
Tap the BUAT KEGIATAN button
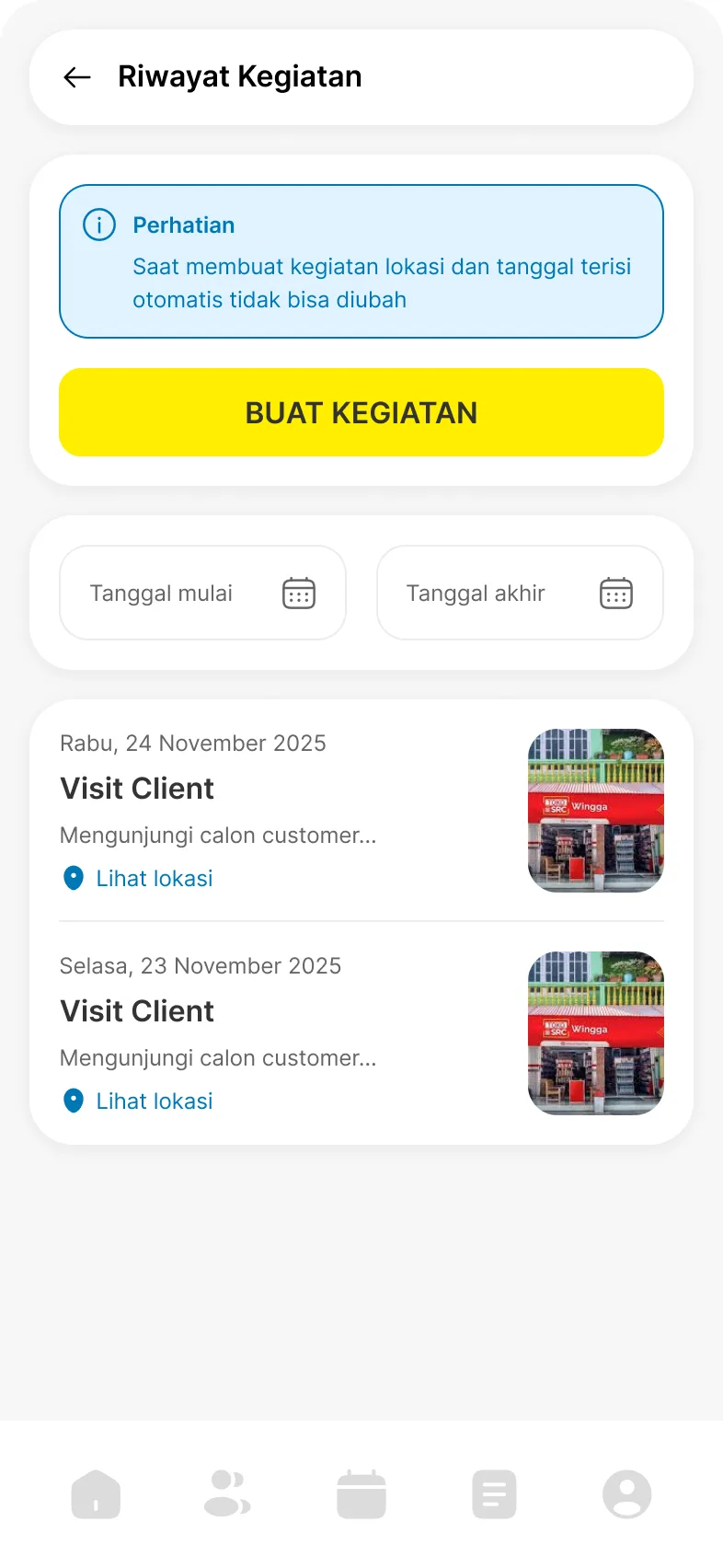point(361,412)
